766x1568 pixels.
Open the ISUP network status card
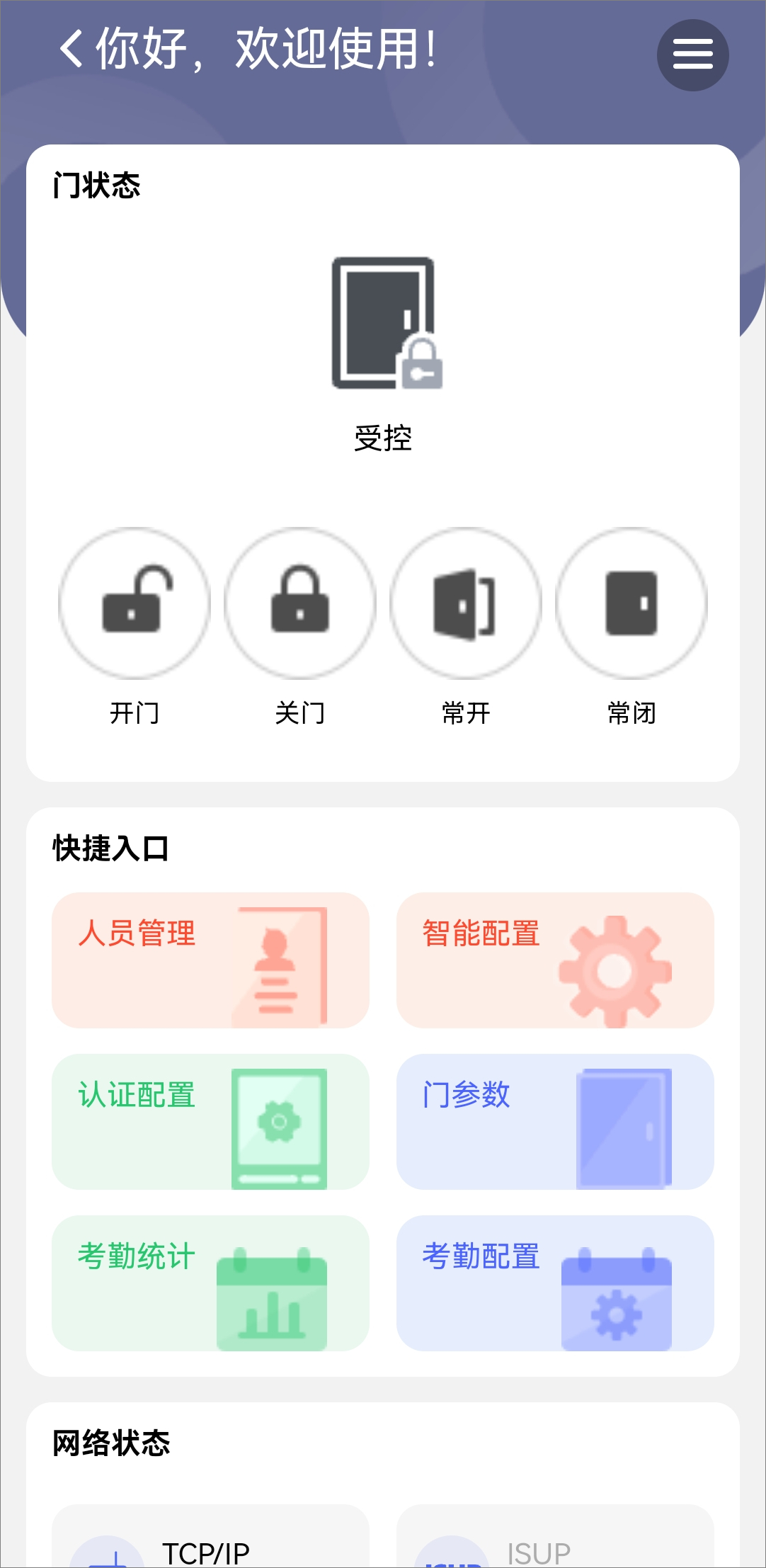[555, 1536]
